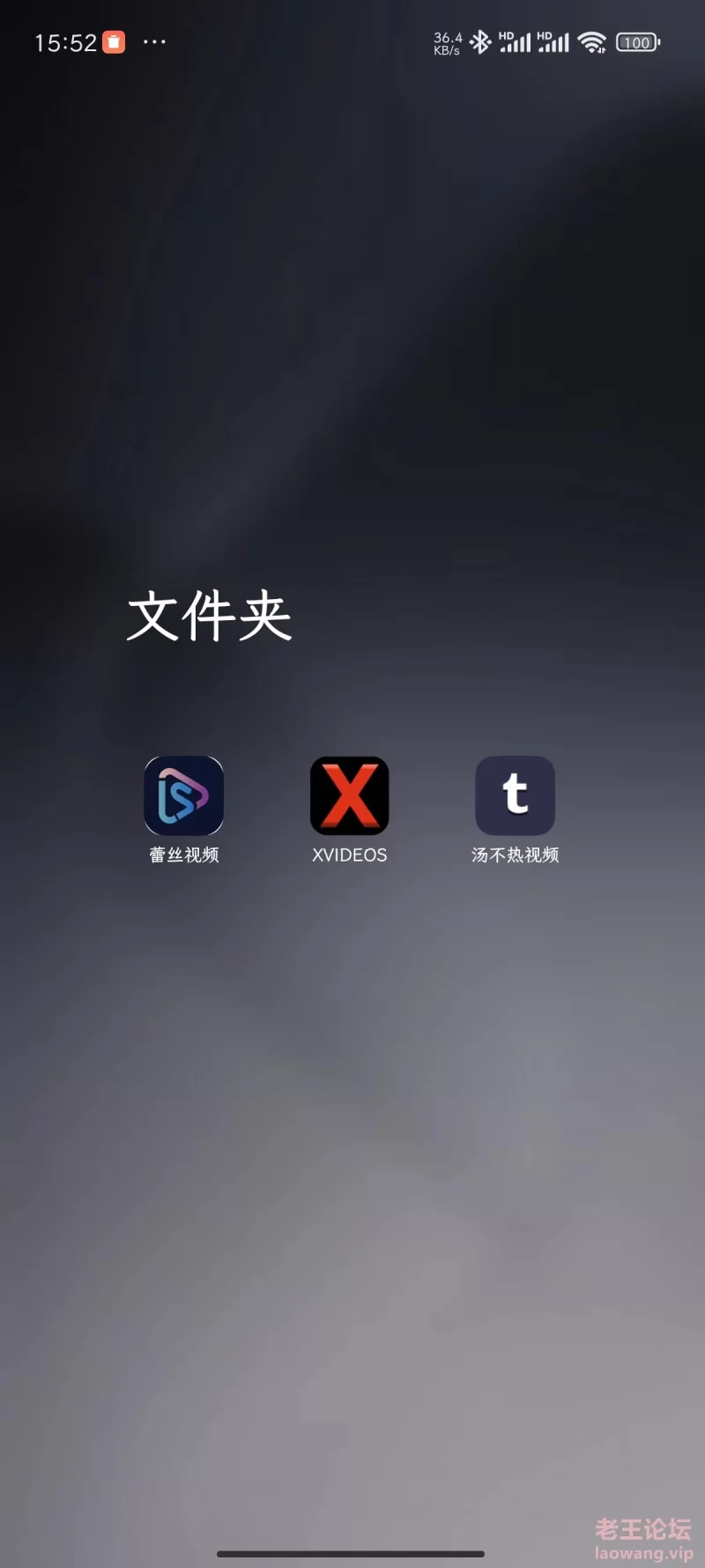
Task: Open the 汤不热视频 app
Action: click(516, 795)
